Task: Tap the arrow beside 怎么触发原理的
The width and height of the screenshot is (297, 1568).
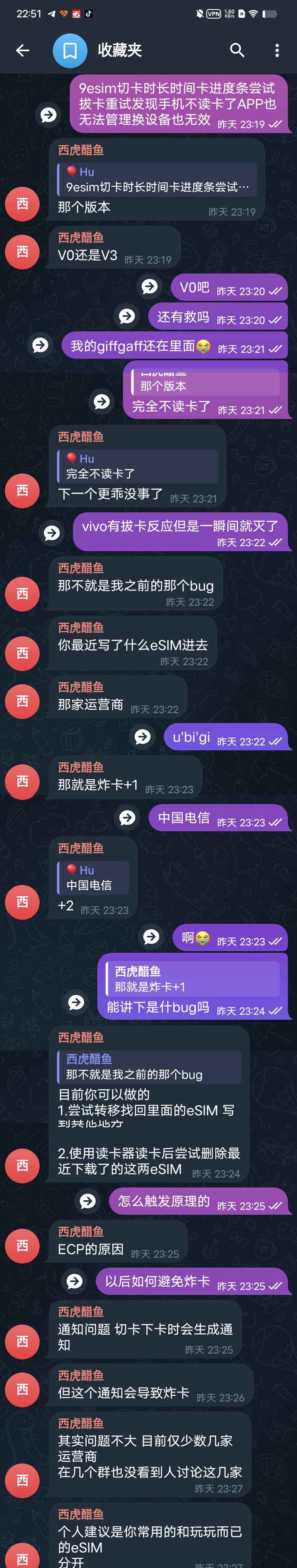Action: (88, 1201)
